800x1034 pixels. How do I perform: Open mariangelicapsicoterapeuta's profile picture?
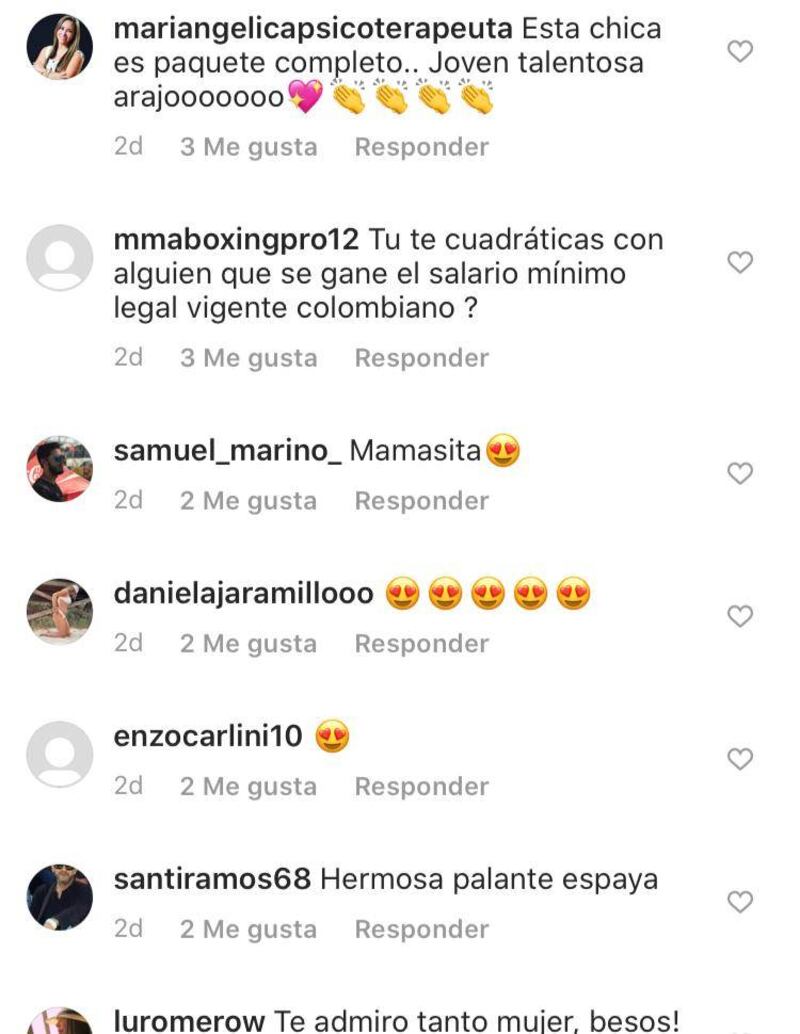59,47
